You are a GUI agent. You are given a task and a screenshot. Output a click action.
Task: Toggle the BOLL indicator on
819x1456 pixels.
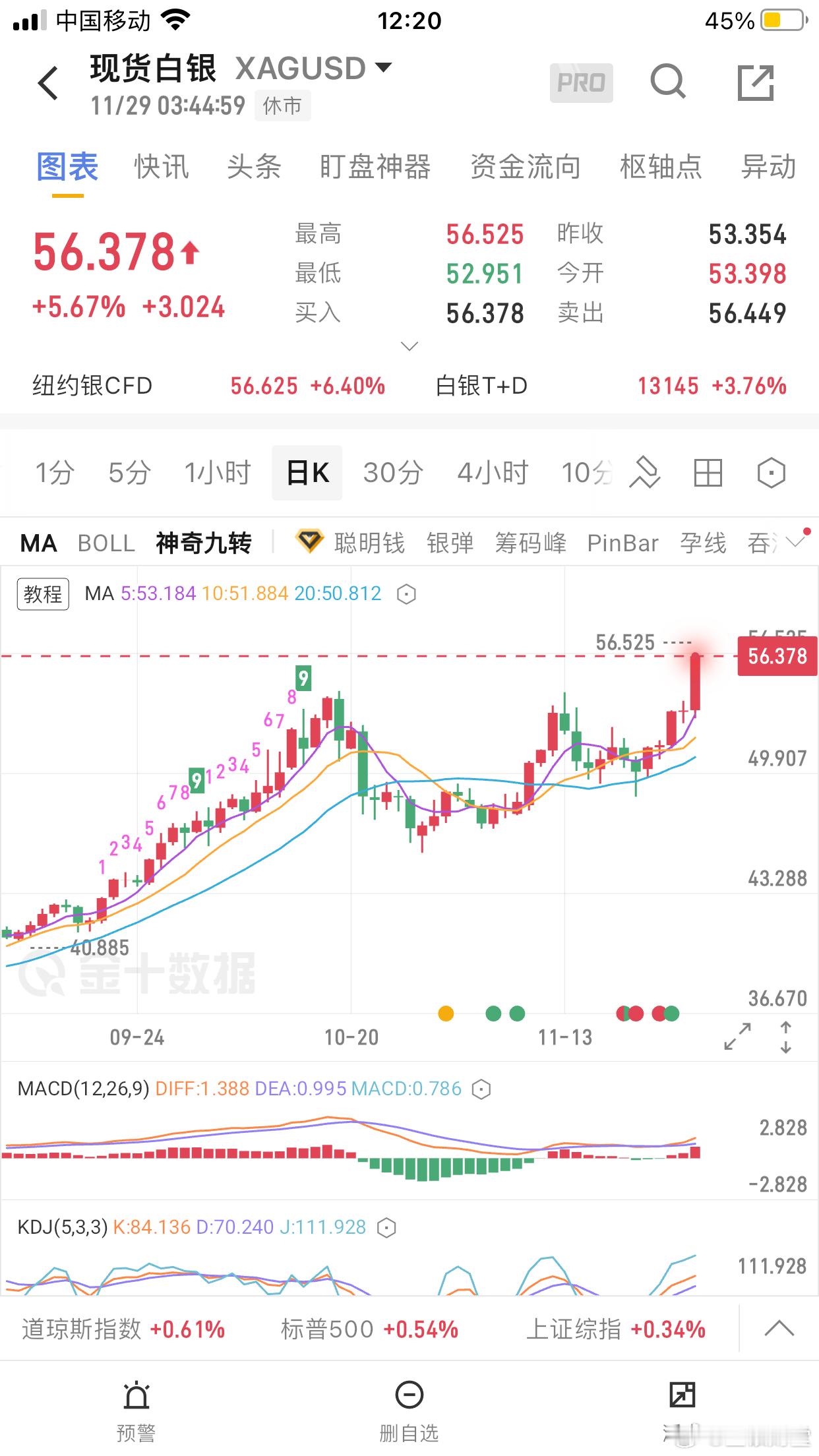point(106,543)
